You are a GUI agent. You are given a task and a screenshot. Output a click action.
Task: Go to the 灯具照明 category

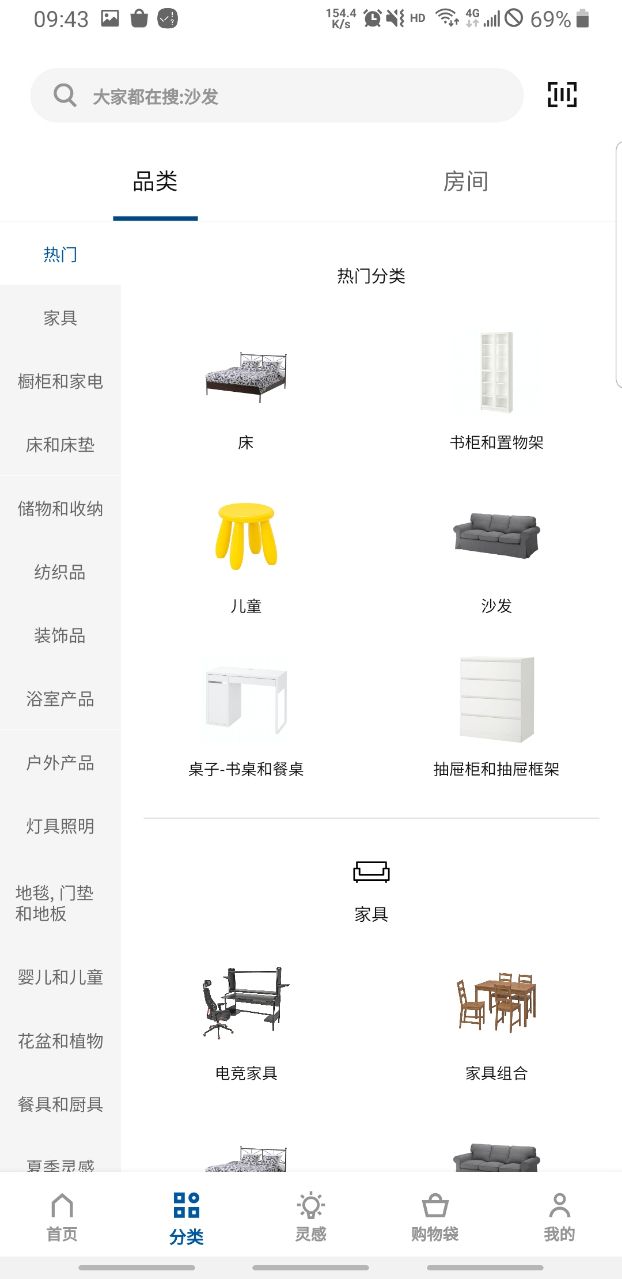coord(60,826)
